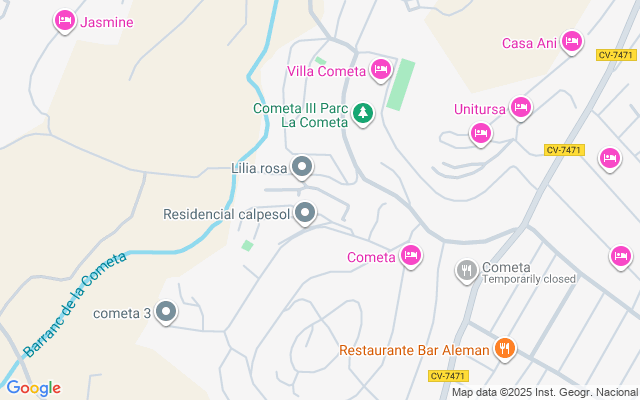Viewport: 640px width, 400px height.
Task: Tap the temporarily closed Cometa restaurant pin
Action: coord(466,269)
